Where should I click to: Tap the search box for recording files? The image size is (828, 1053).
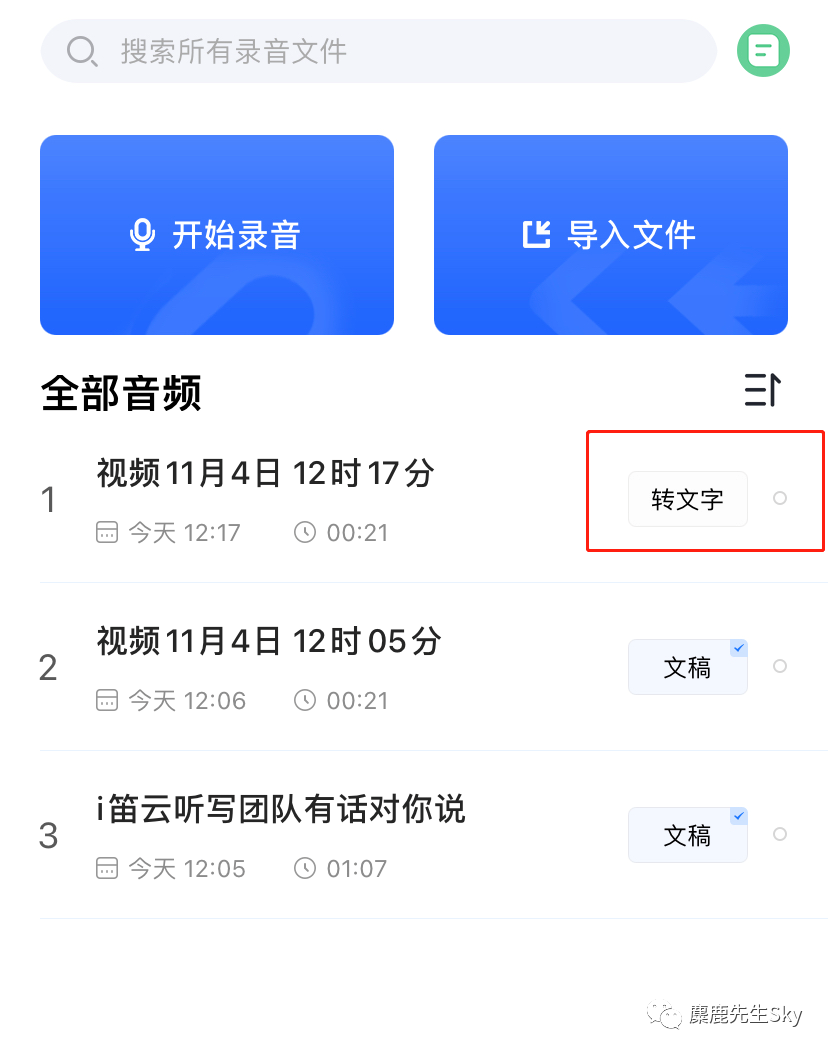point(378,51)
